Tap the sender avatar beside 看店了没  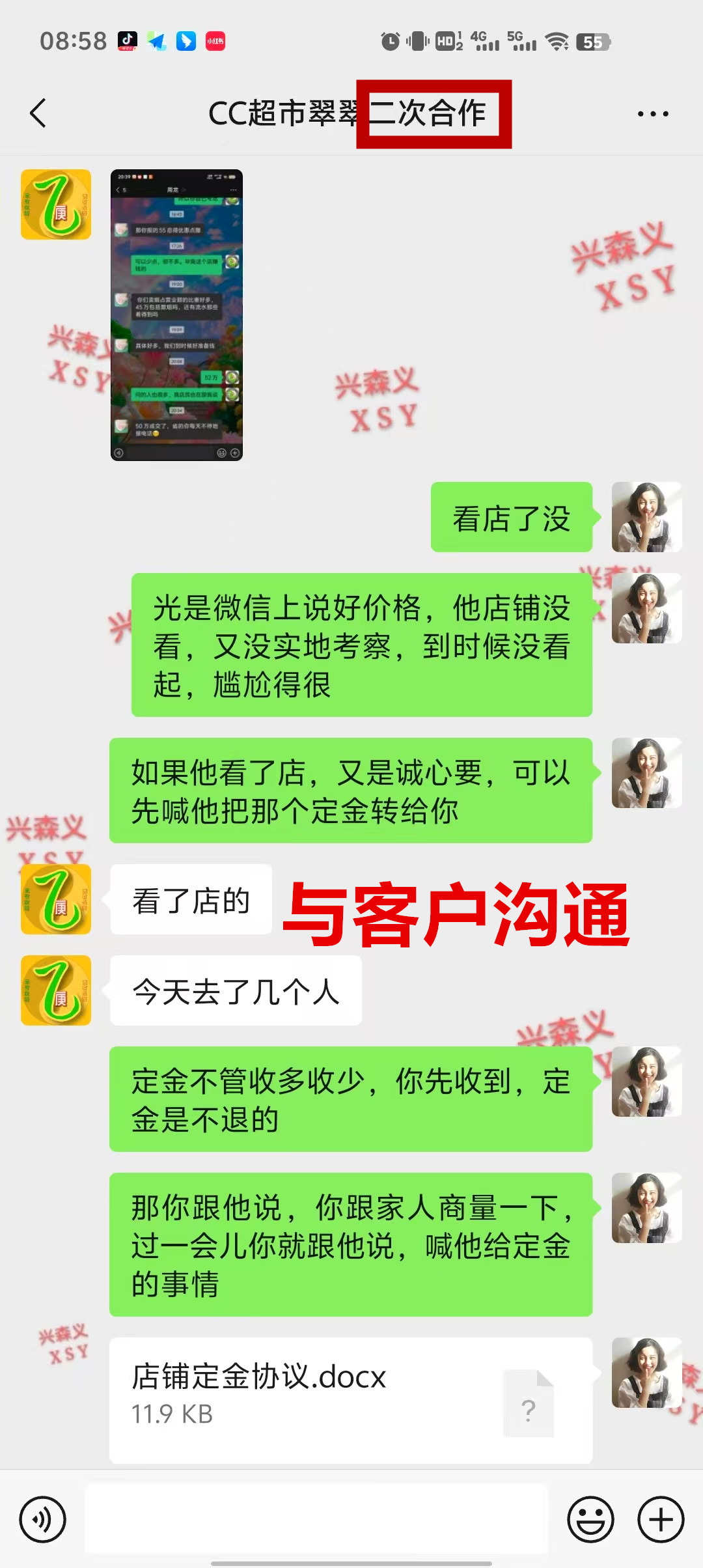[x=646, y=517]
